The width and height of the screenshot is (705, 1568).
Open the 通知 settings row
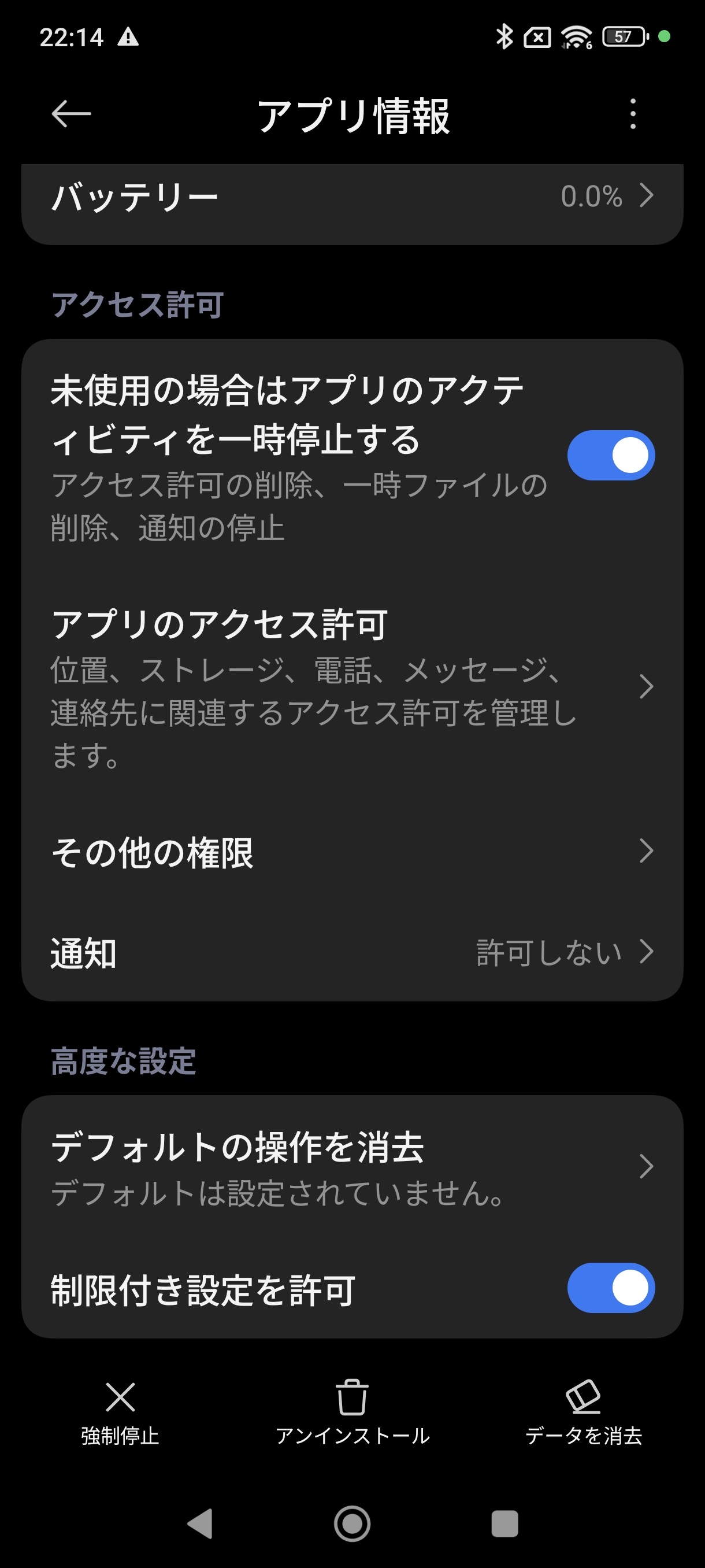click(x=352, y=952)
